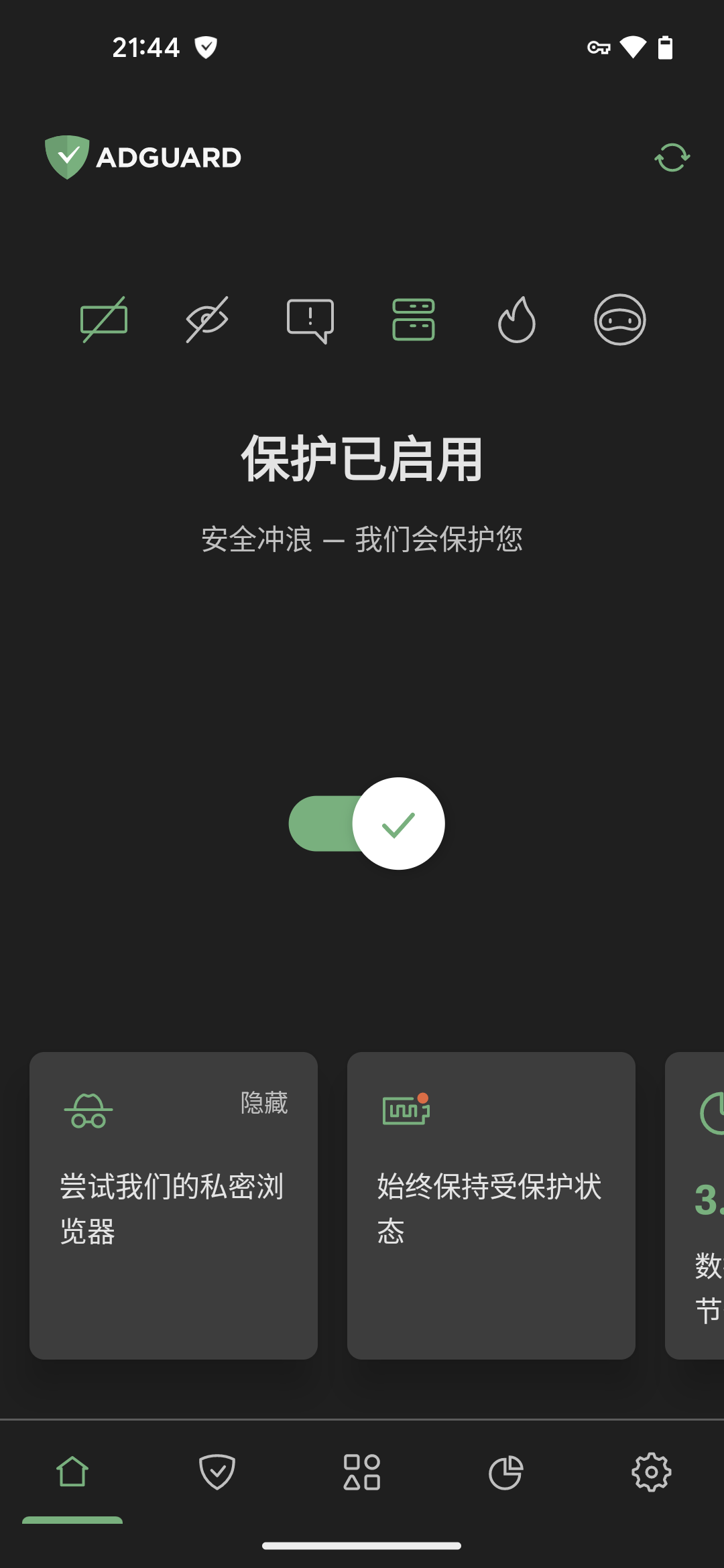Open the annoyance blocking speech bubble icon

point(310,321)
